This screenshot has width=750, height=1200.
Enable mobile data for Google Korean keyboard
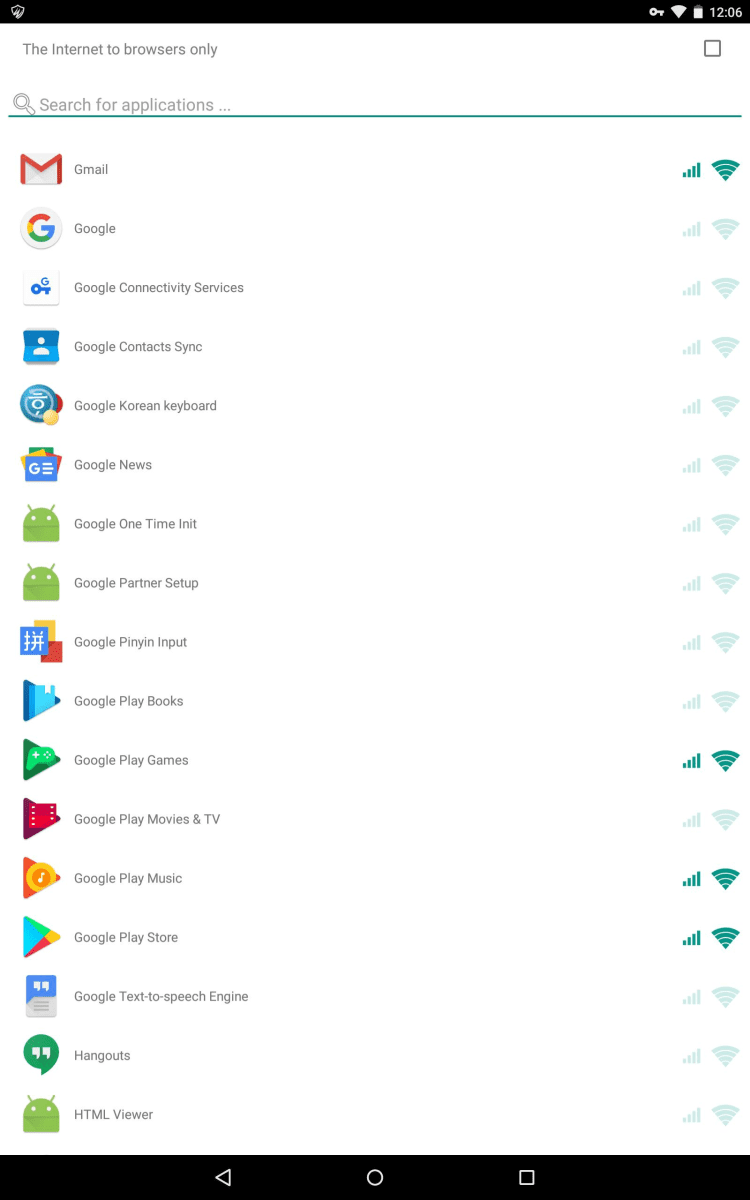691,406
